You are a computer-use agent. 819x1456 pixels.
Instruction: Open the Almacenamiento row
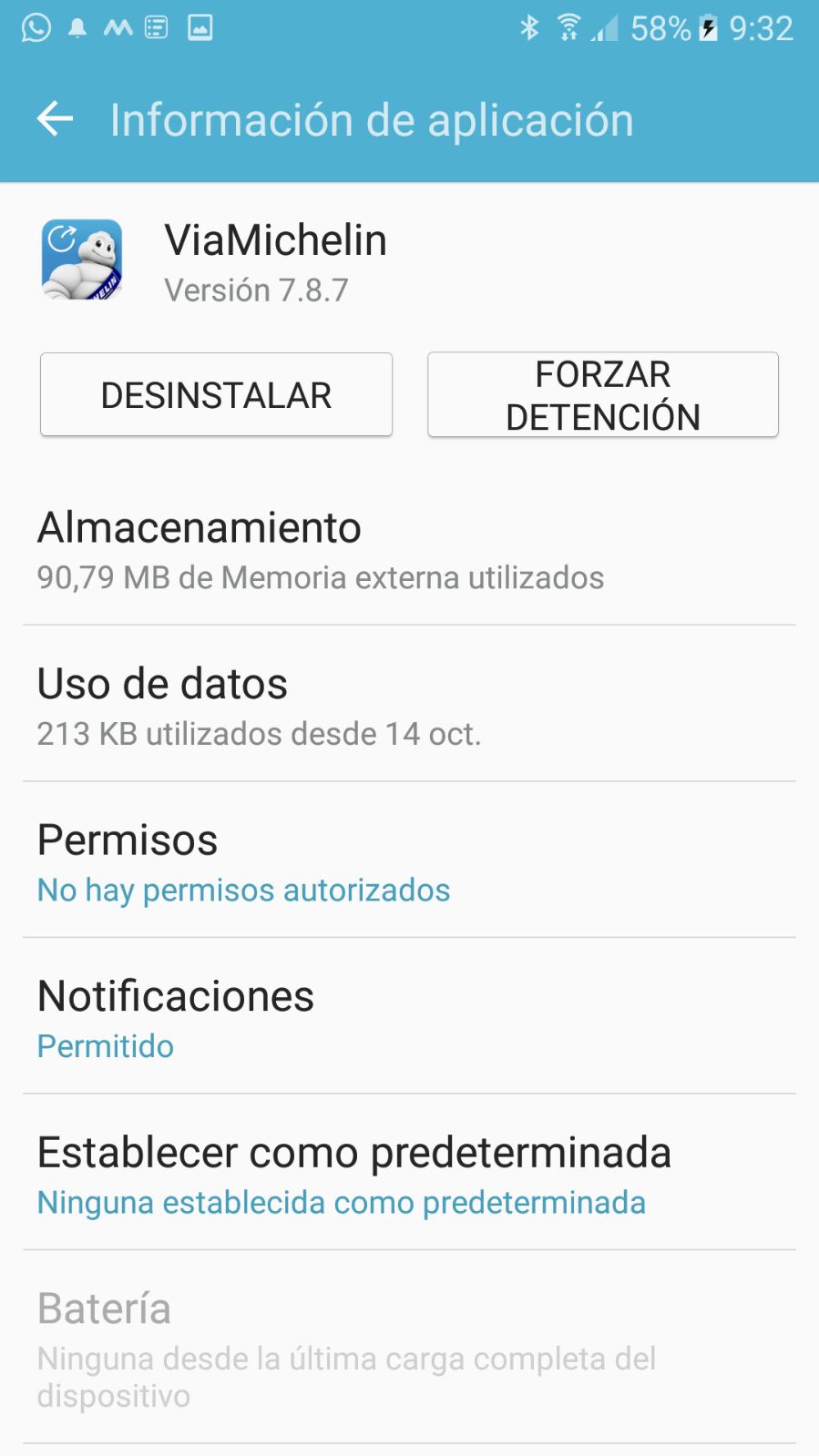click(x=409, y=550)
